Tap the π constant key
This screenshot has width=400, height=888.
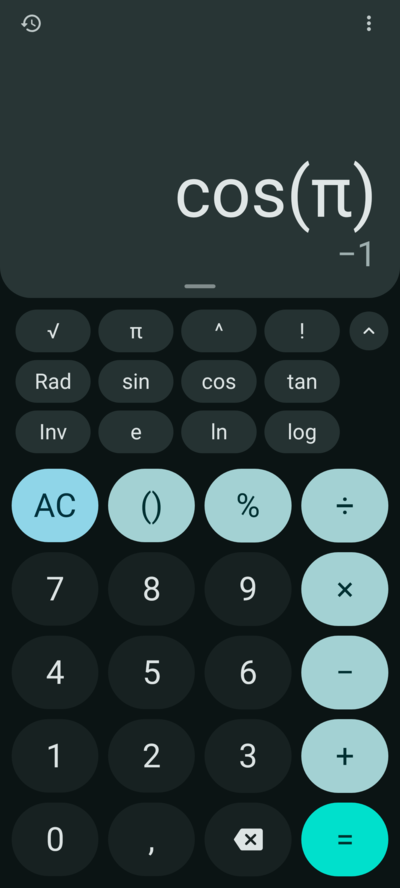136,331
